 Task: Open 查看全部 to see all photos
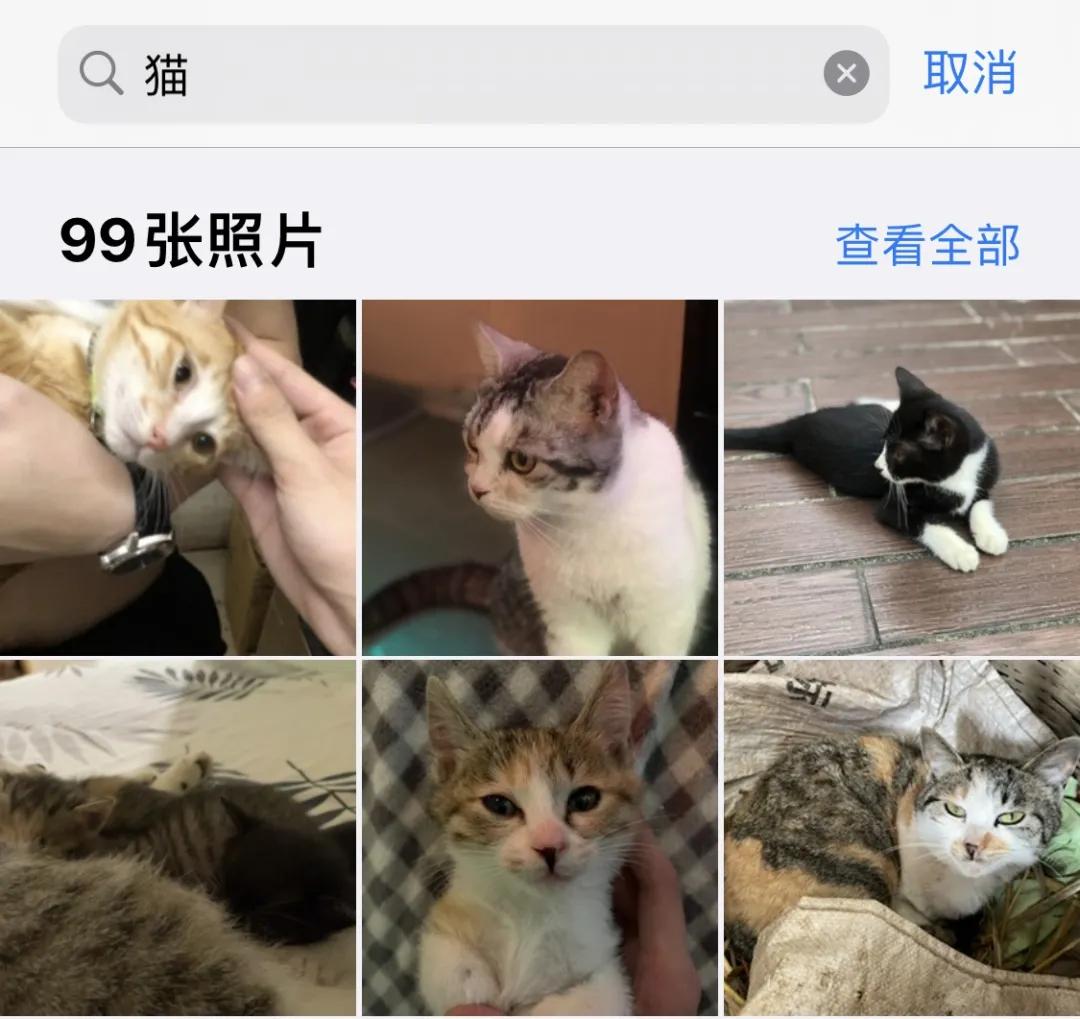click(x=927, y=245)
